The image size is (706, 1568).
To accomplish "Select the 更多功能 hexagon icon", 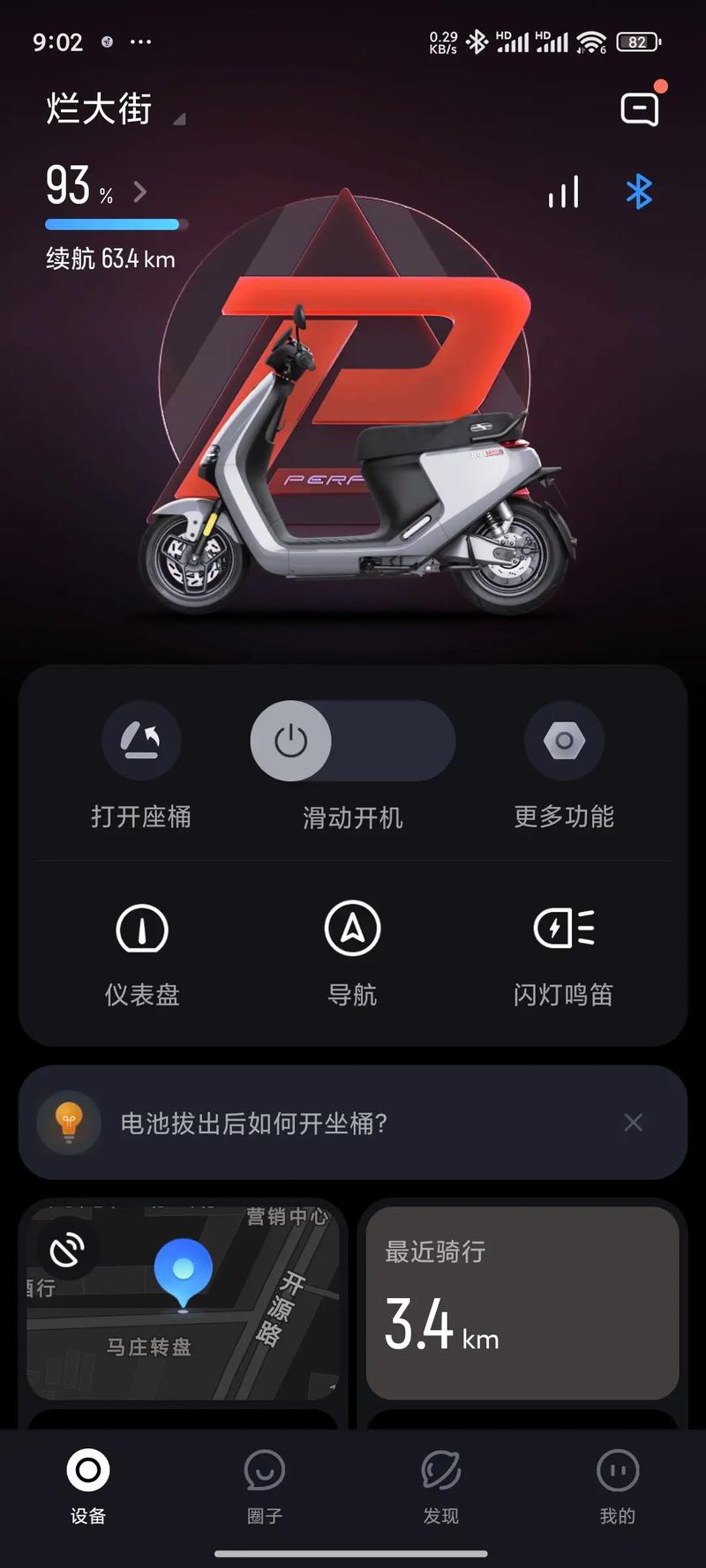I will 563,741.
